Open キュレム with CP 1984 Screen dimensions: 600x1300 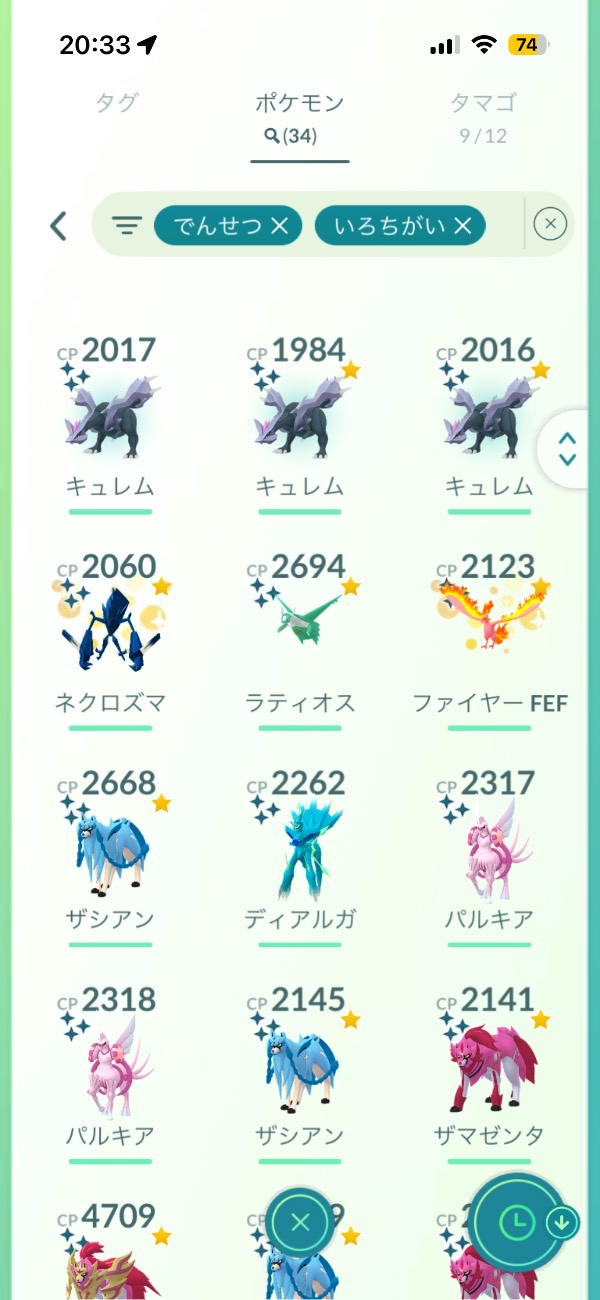tap(300, 420)
